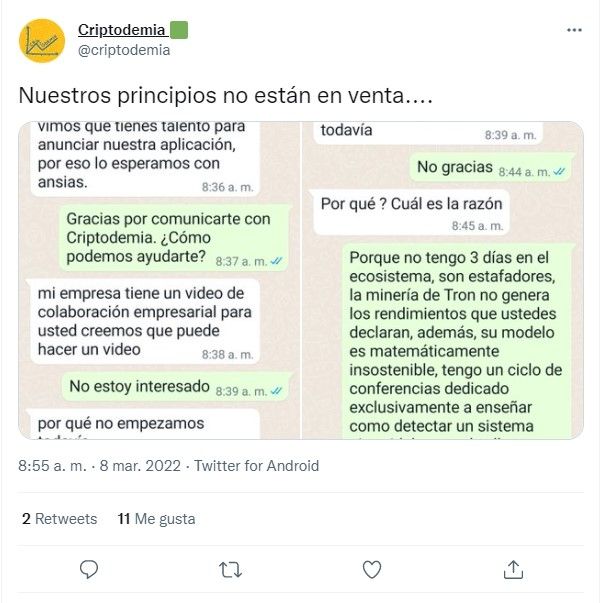601x603 pixels.
Task: Like this tweet with the heart
Action: click(x=372, y=569)
